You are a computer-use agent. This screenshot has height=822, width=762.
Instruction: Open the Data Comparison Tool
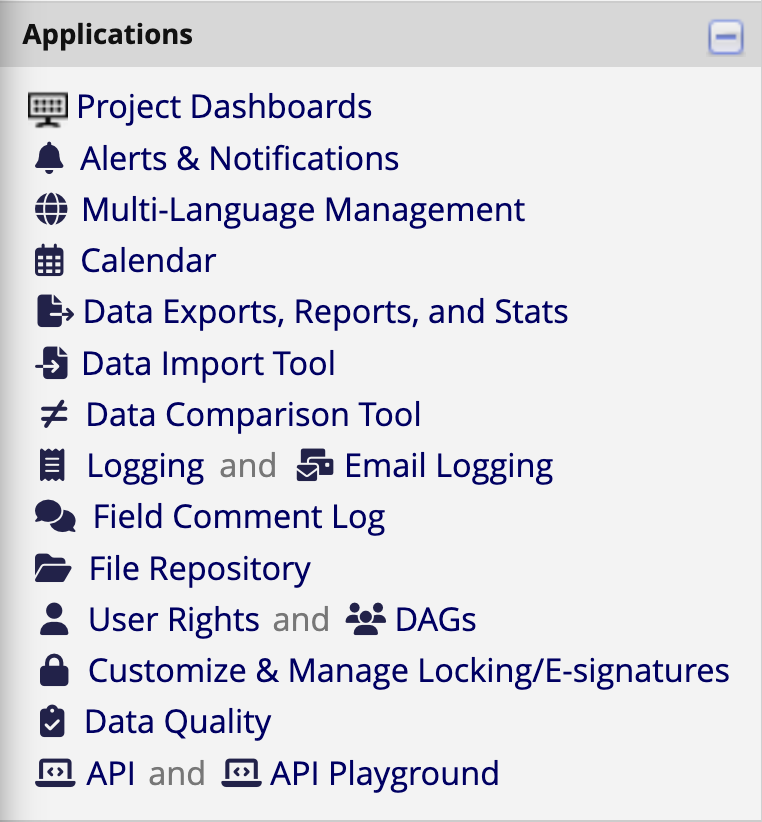pos(253,415)
